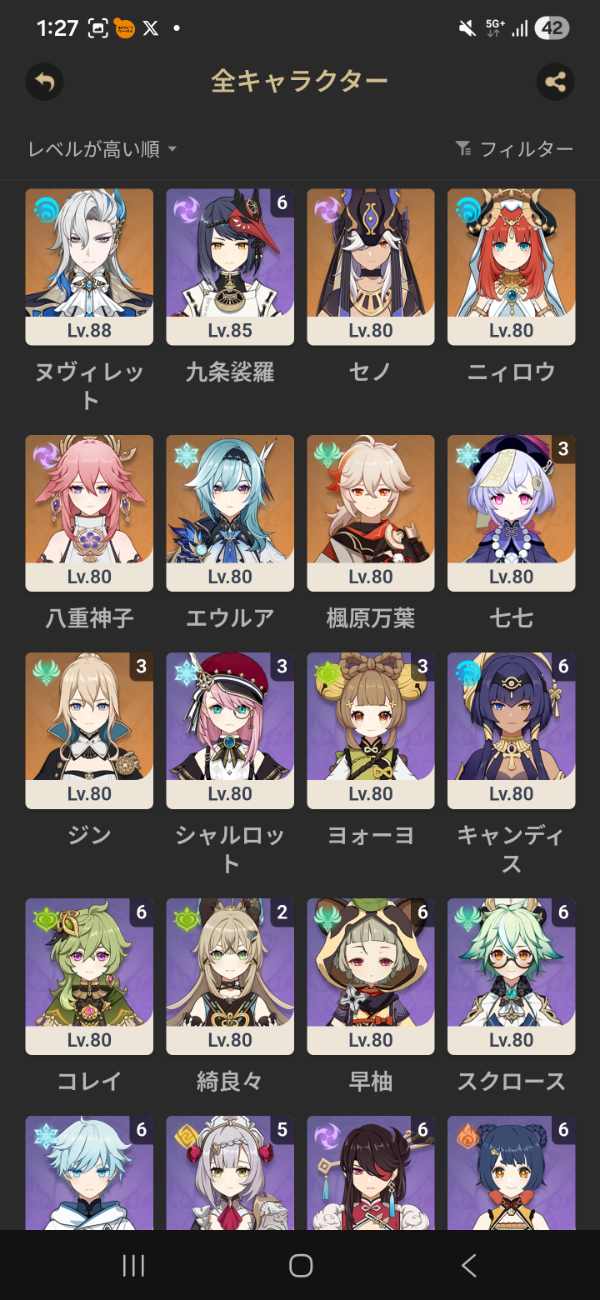Select the 七七 character card
Image resolution: width=600 pixels, height=1300 pixels.
[511, 512]
